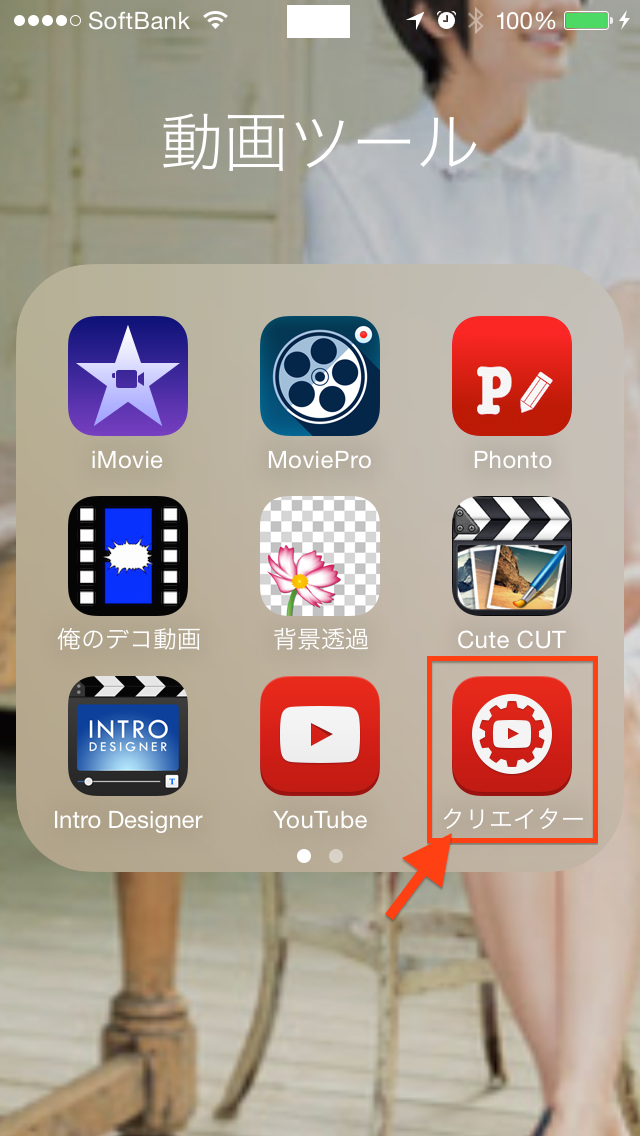The height and width of the screenshot is (1136, 640).
Task: Open the 背景透過 app
Action: (x=320, y=556)
